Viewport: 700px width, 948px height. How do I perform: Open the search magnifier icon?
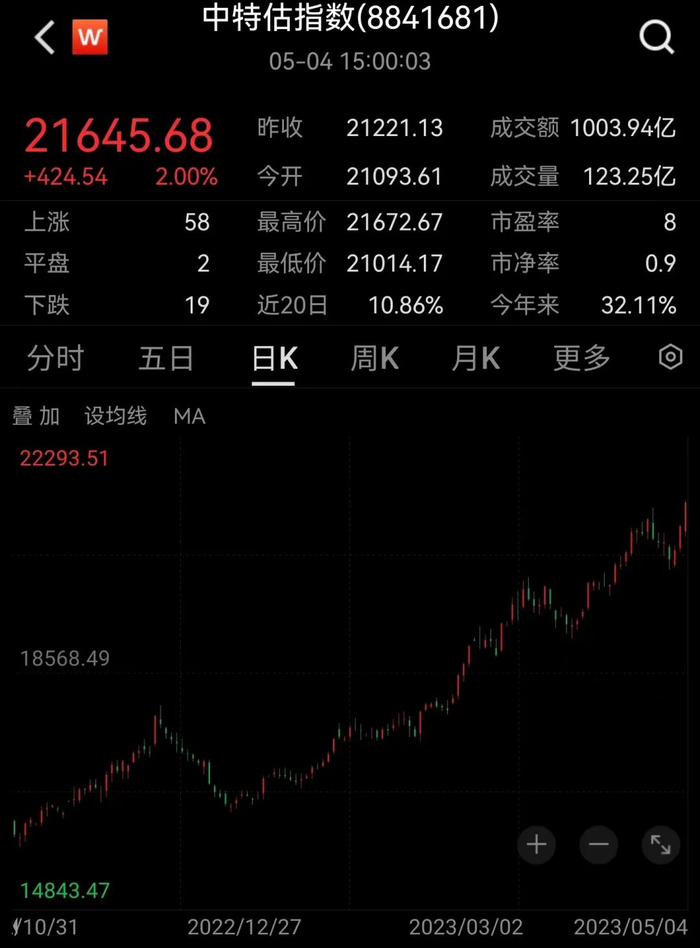pyautogui.click(x=656, y=38)
